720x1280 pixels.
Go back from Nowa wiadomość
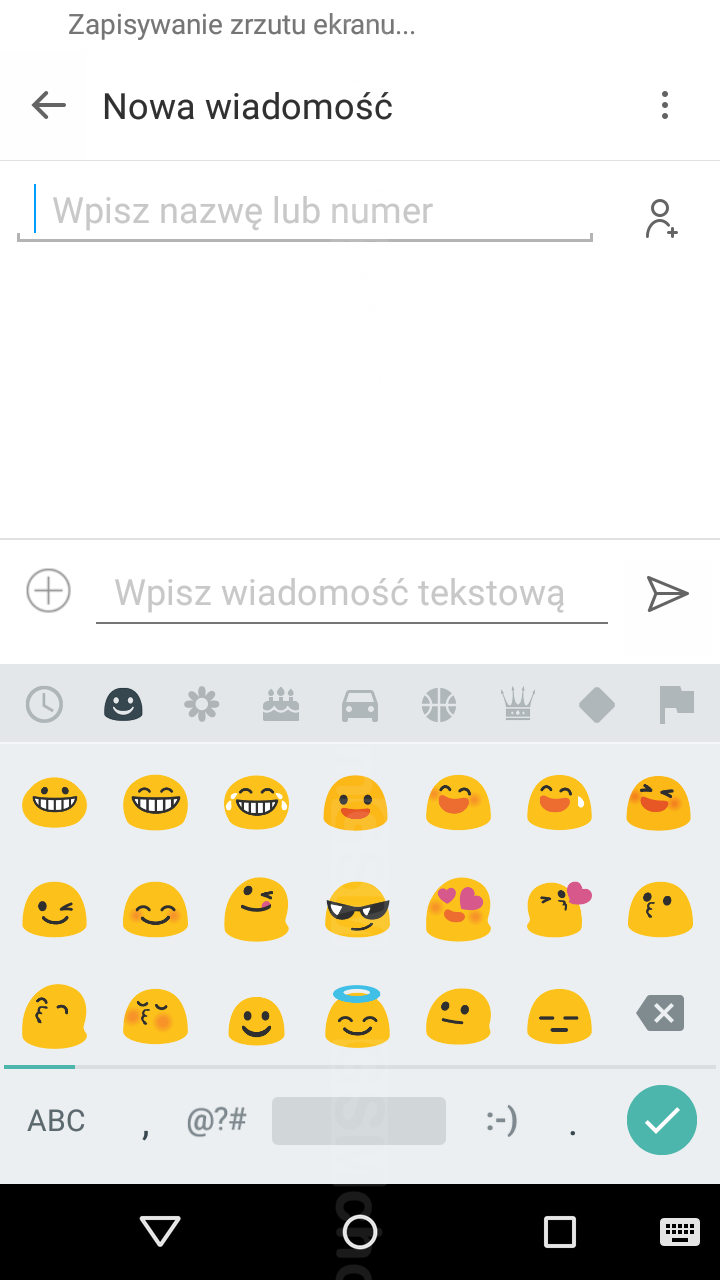point(48,105)
